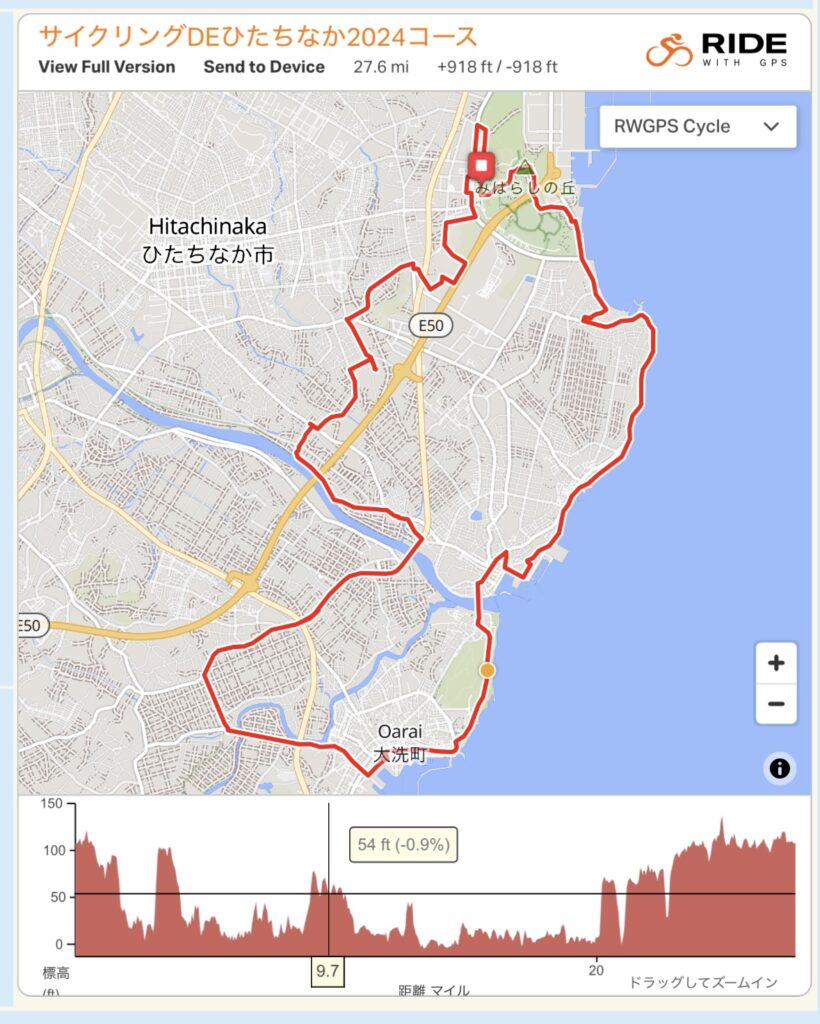820x1024 pixels.
Task: Zoom out the map with minus button
Action: [x=776, y=703]
